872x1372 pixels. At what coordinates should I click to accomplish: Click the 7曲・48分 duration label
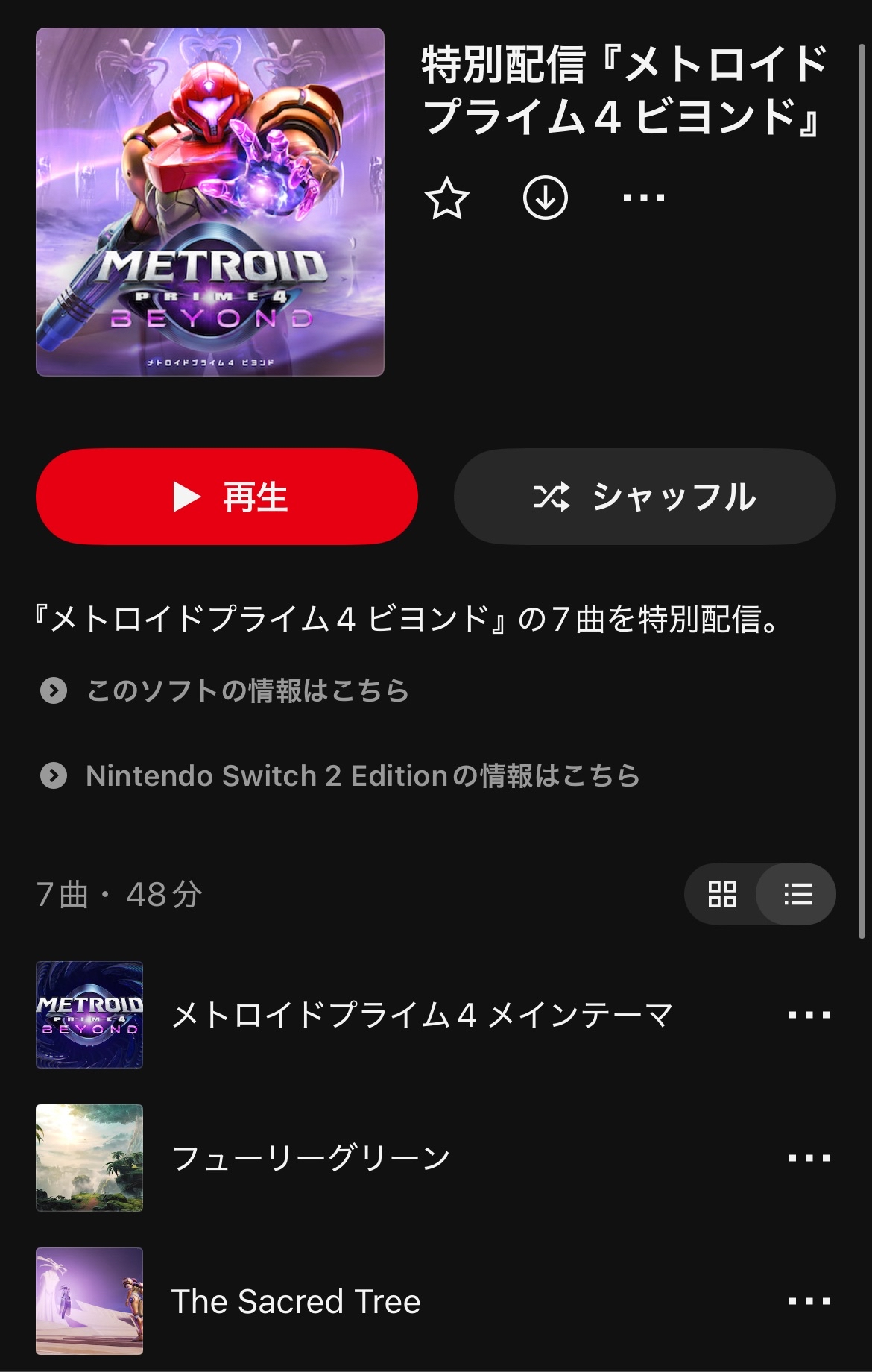pyautogui.click(x=120, y=894)
